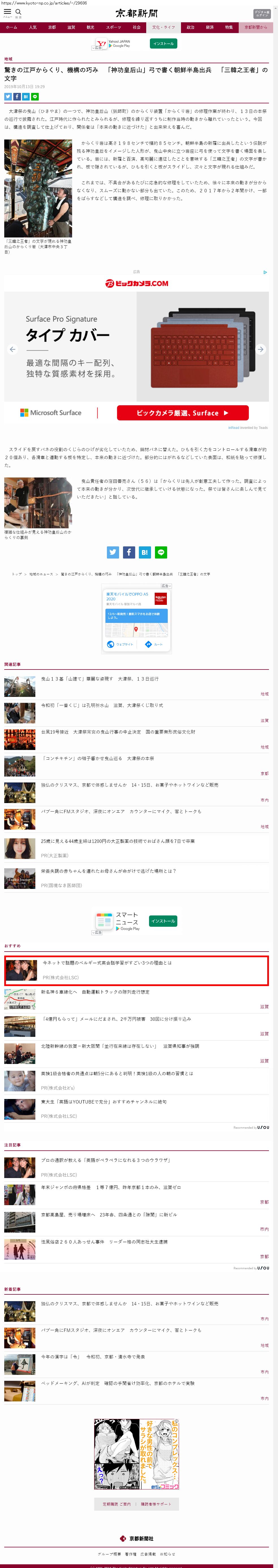278x1568 pixels.
Task: Install the スマートニュース app
Action: click(163, 921)
